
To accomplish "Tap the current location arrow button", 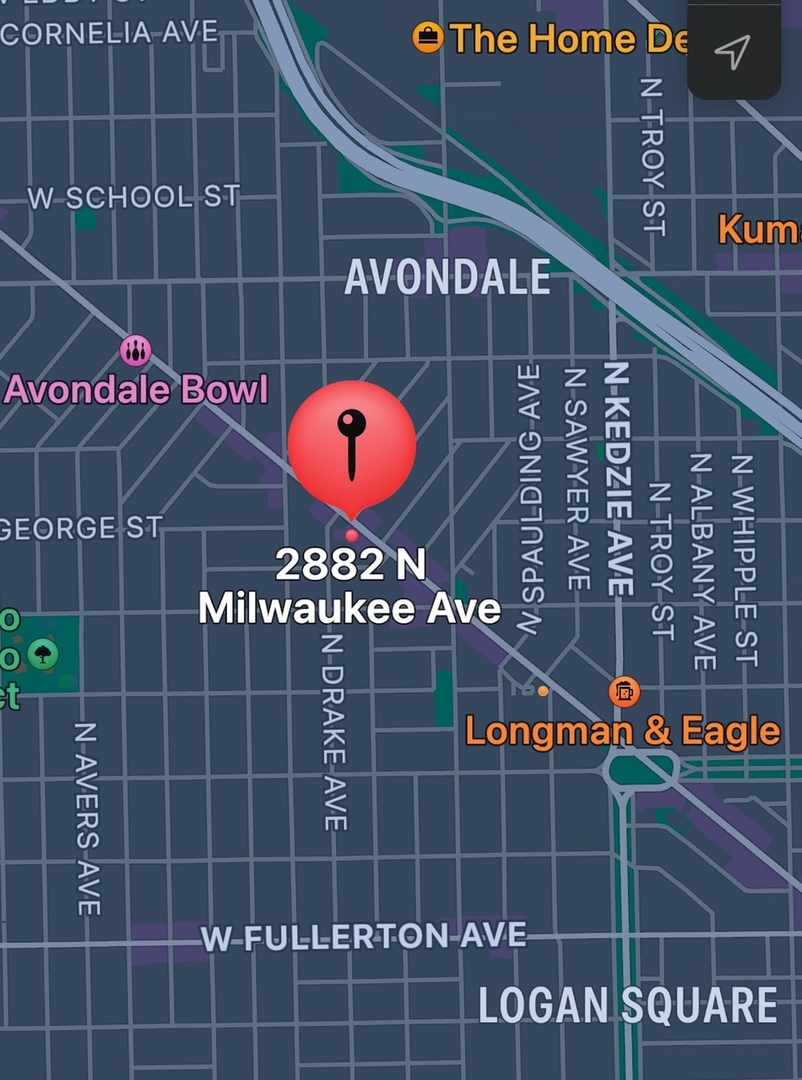I will pyautogui.click(x=733, y=52).
